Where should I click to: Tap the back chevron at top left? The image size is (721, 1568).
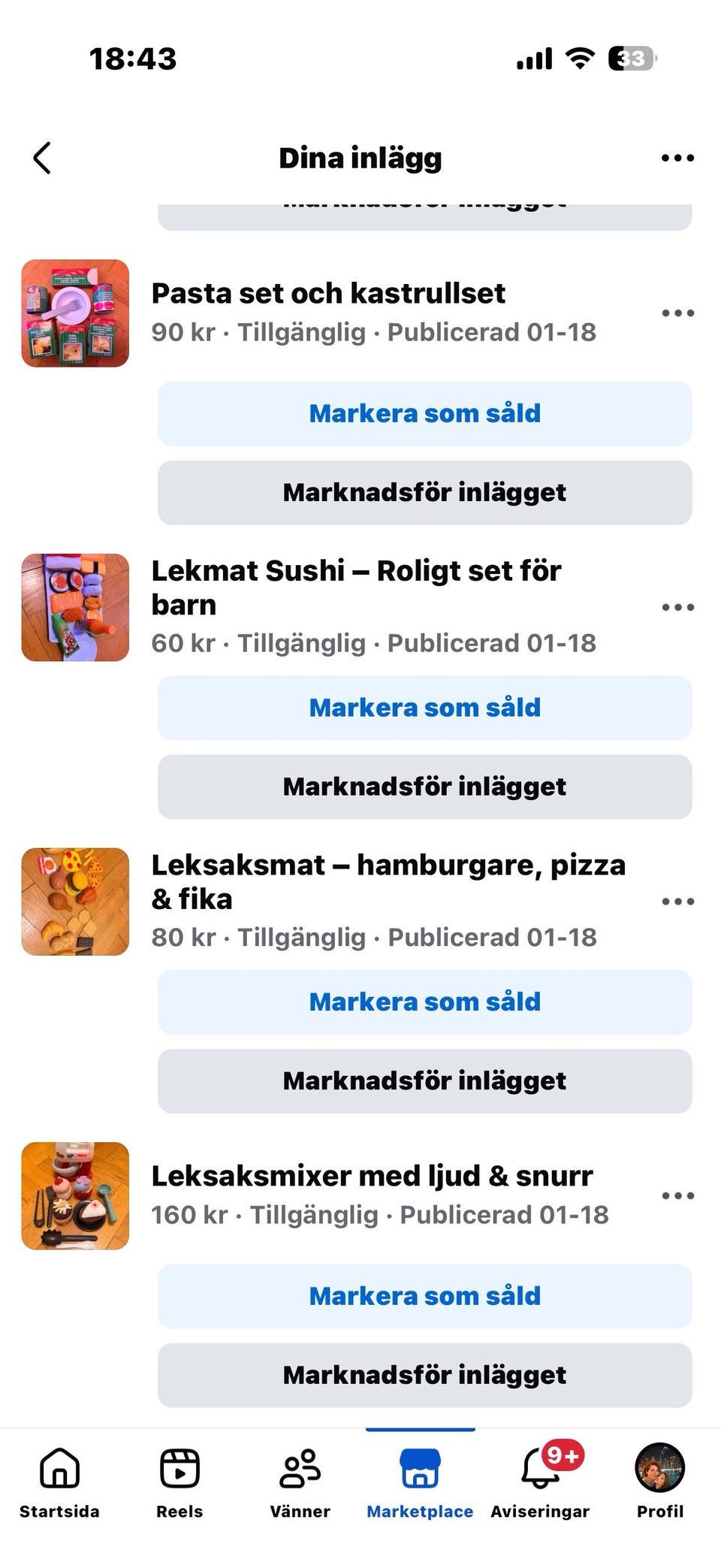click(x=43, y=157)
